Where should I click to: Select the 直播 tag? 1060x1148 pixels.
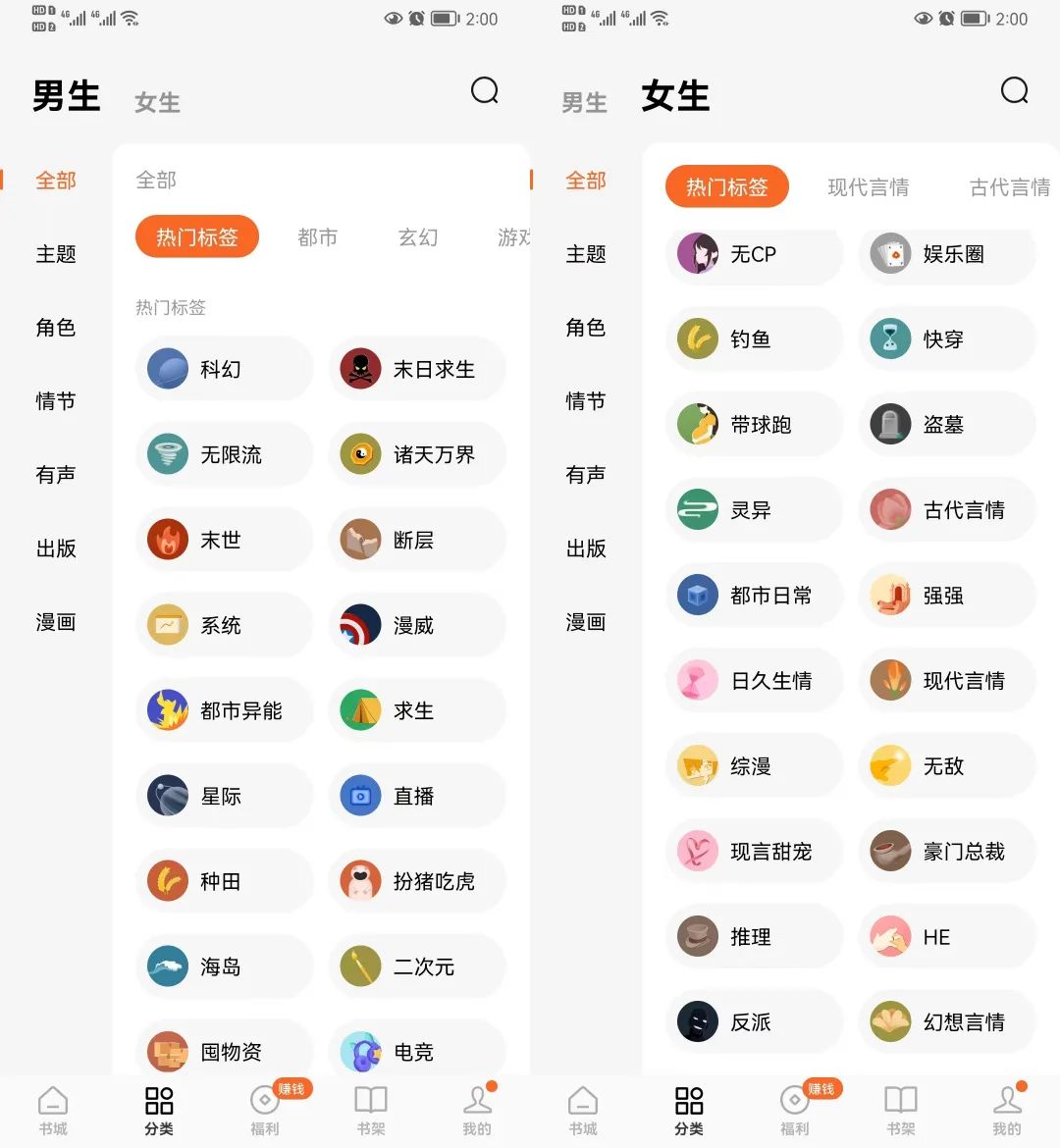click(417, 797)
